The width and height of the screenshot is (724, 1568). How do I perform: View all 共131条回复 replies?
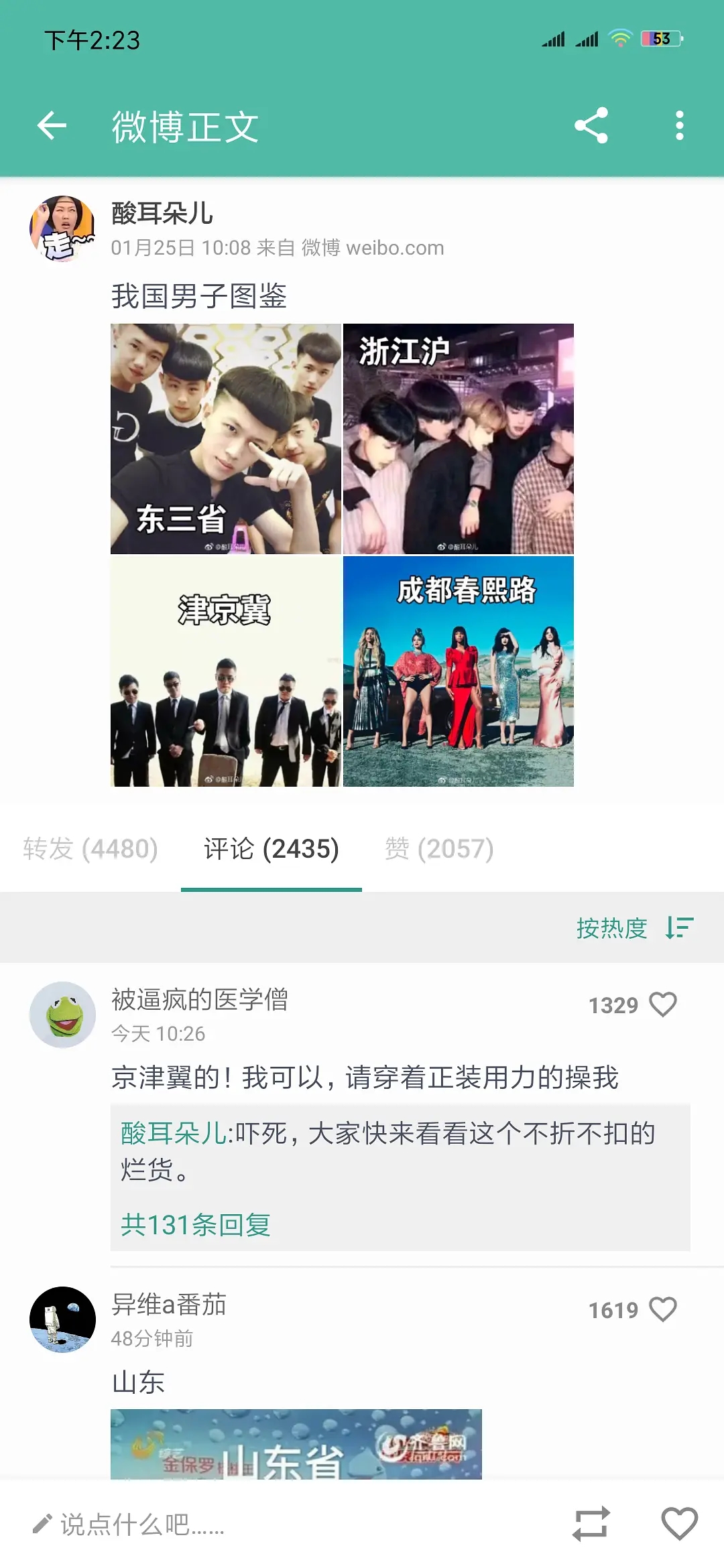(x=196, y=1225)
